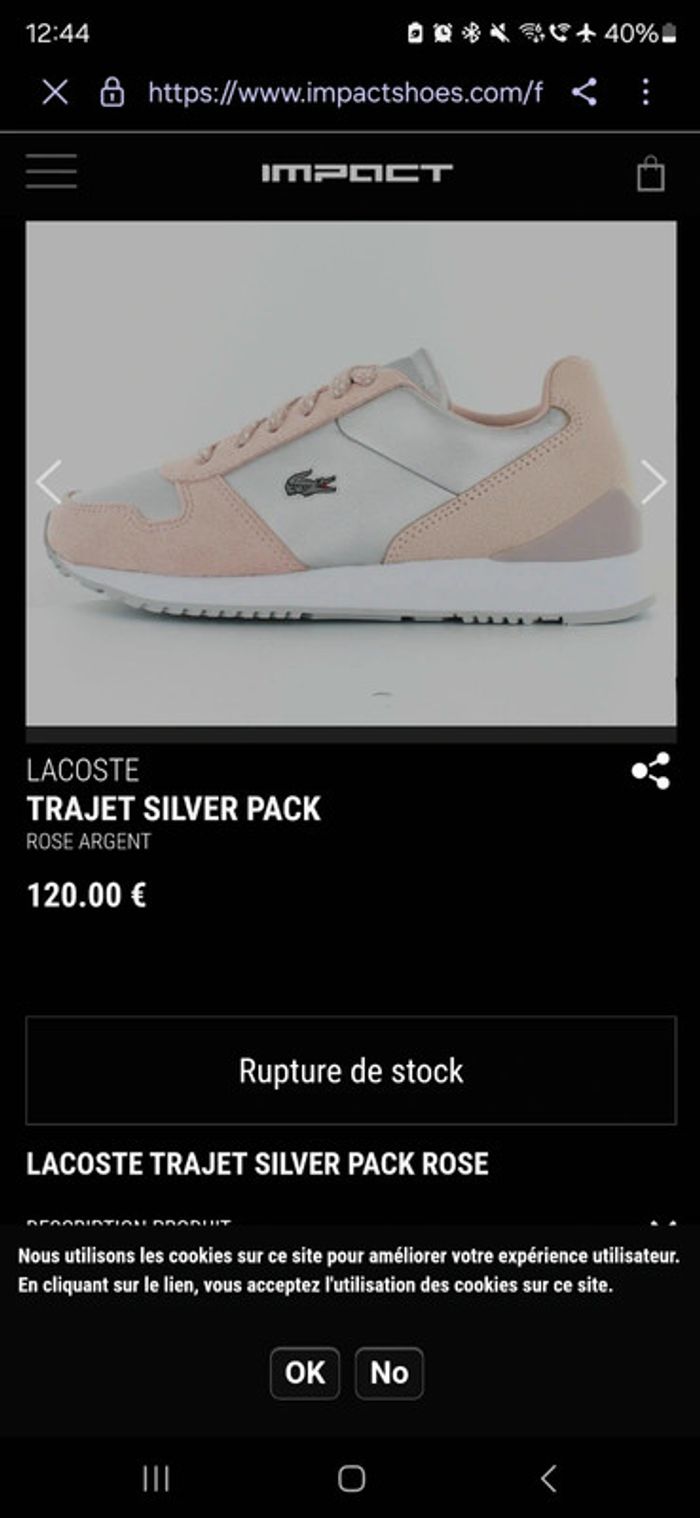Tap the Rupture de stock button
Viewport: 700px width, 1518px height.
pos(351,1071)
